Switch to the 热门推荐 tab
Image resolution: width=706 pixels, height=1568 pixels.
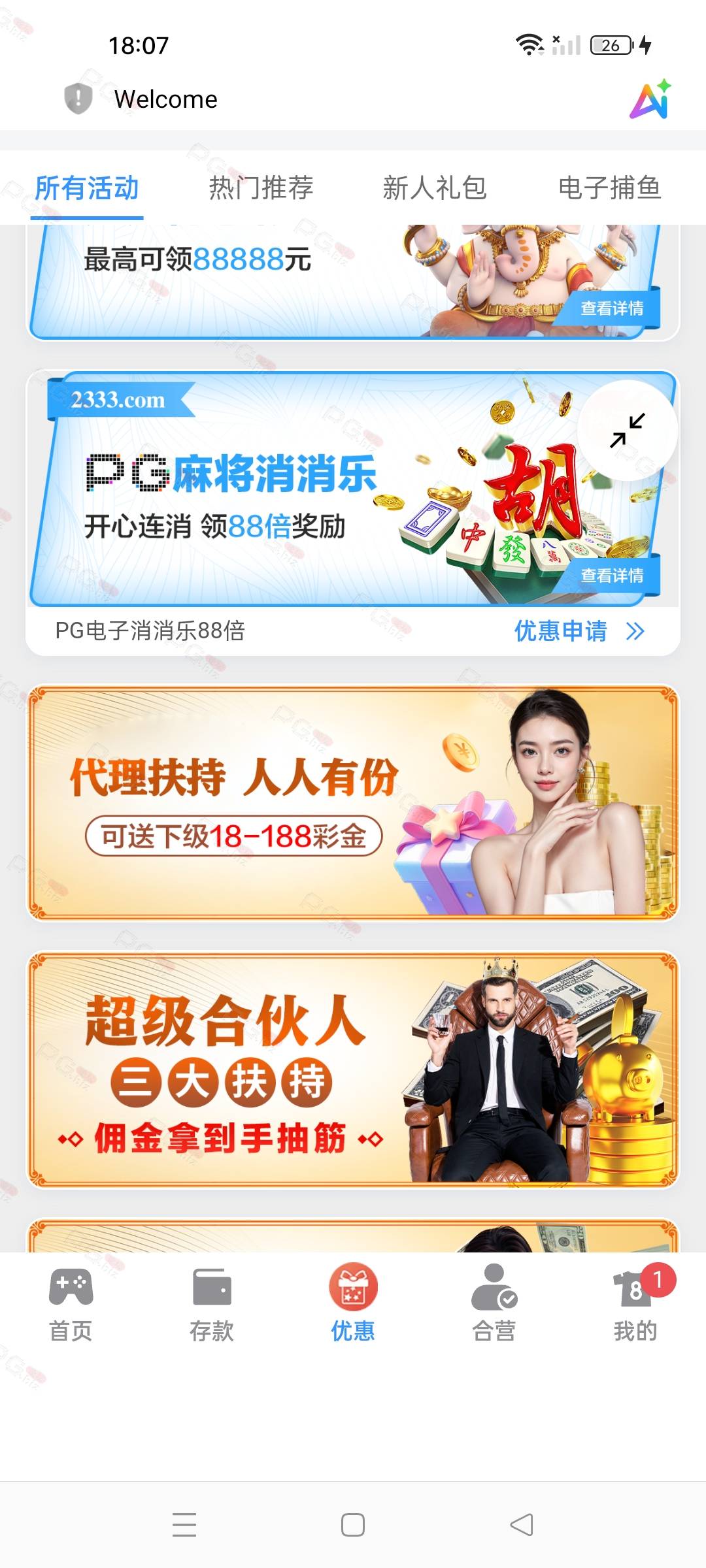pyautogui.click(x=261, y=188)
